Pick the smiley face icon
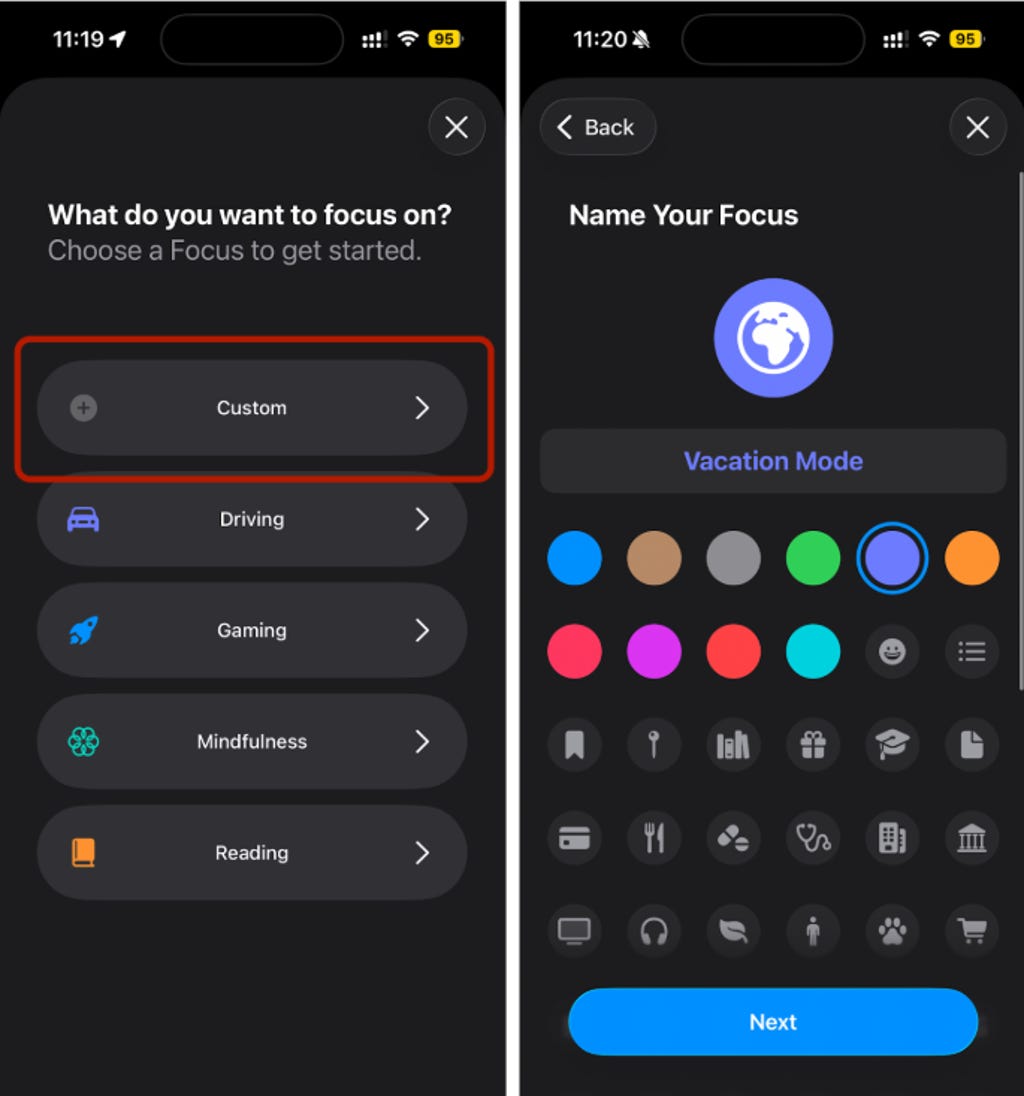 [x=892, y=652]
